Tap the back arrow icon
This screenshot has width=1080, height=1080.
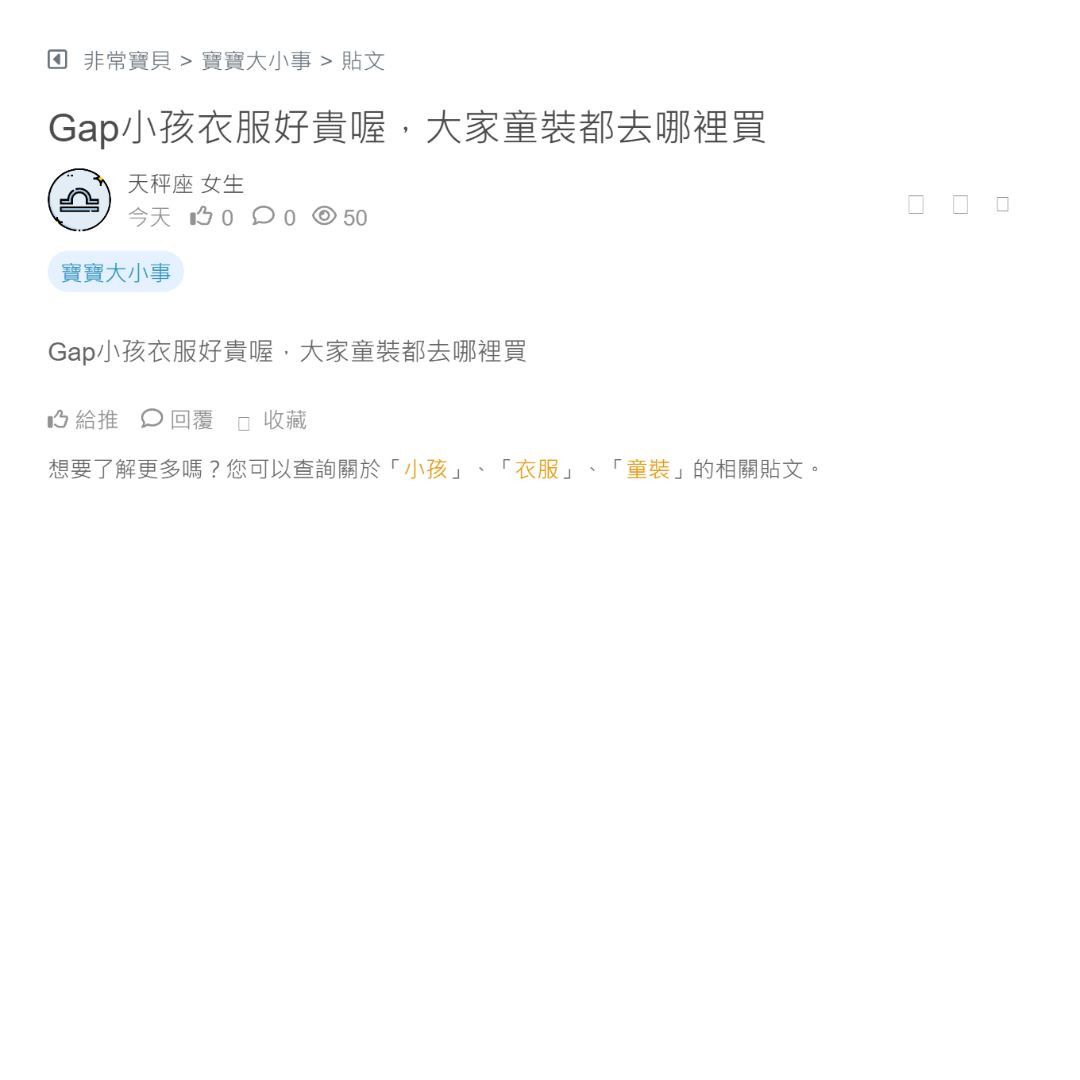[x=58, y=60]
